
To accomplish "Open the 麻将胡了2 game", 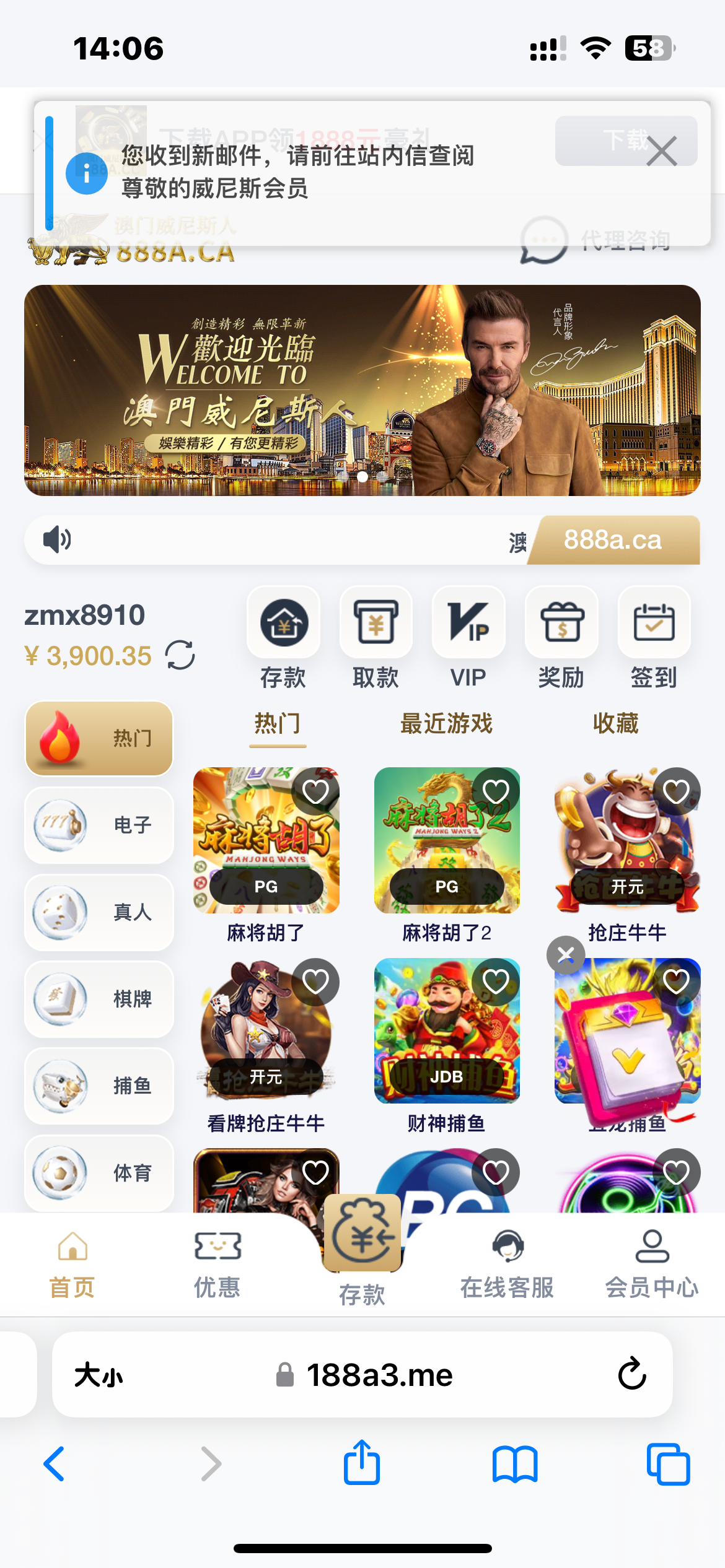I will [446, 840].
